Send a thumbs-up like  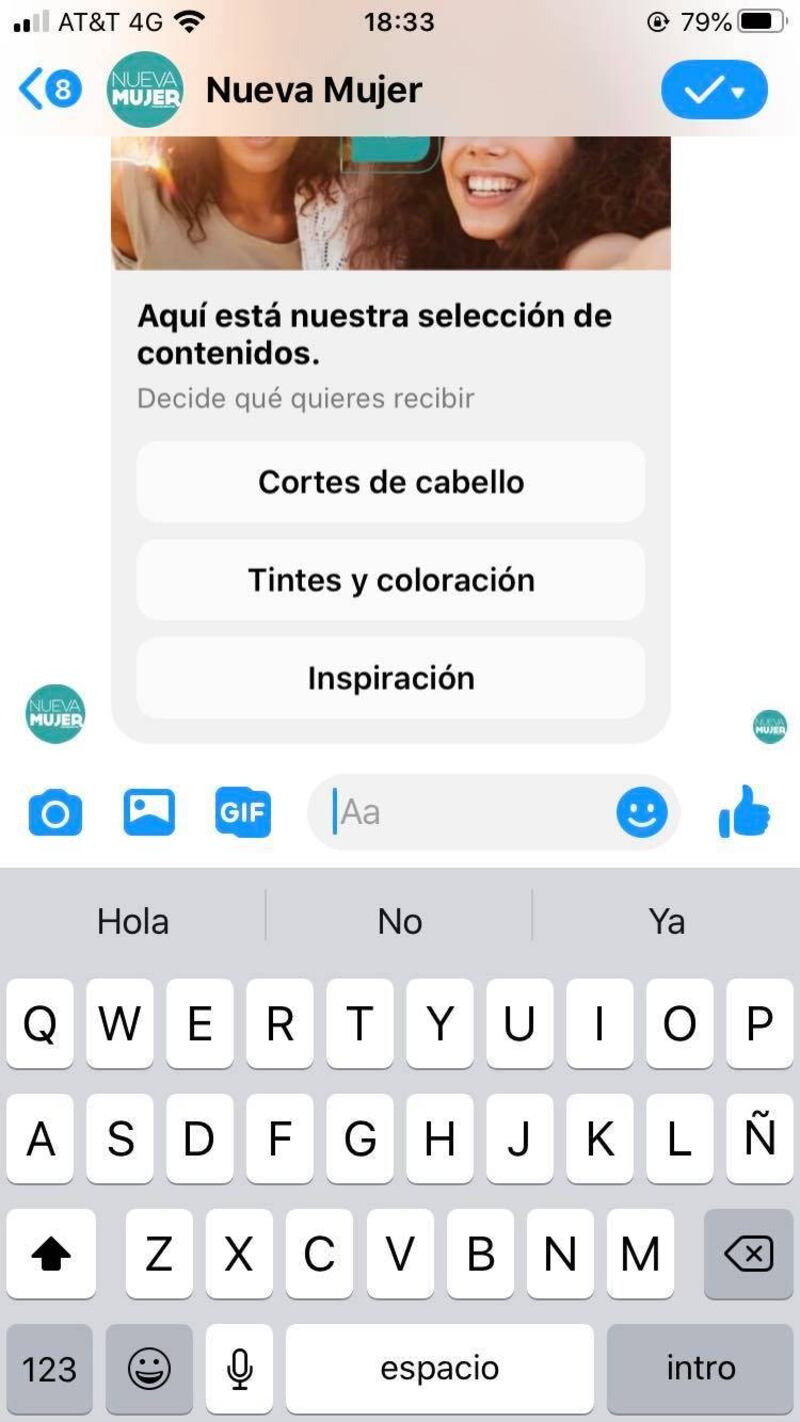[x=745, y=812]
